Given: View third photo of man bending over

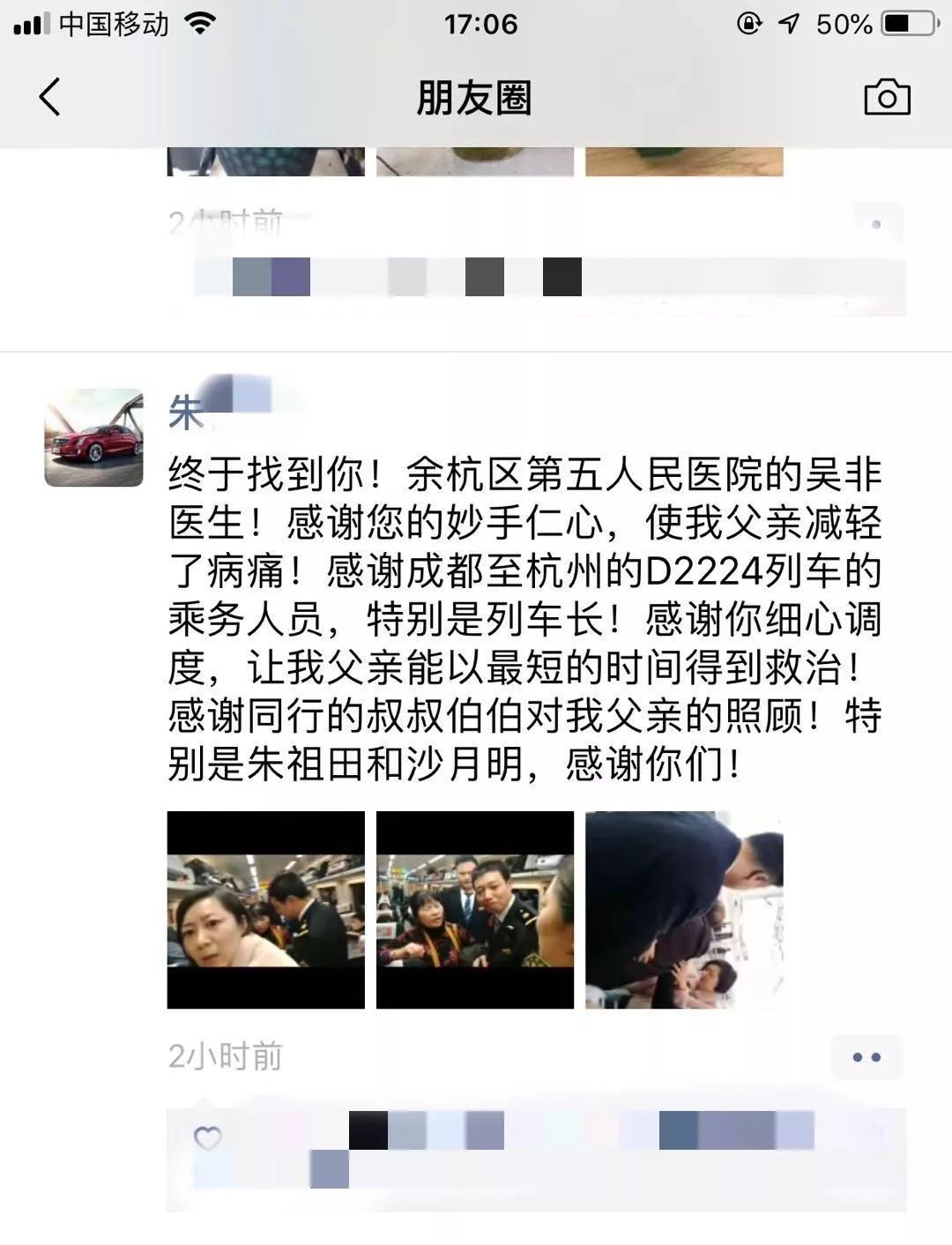Looking at the screenshot, I should click(x=684, y=910).
